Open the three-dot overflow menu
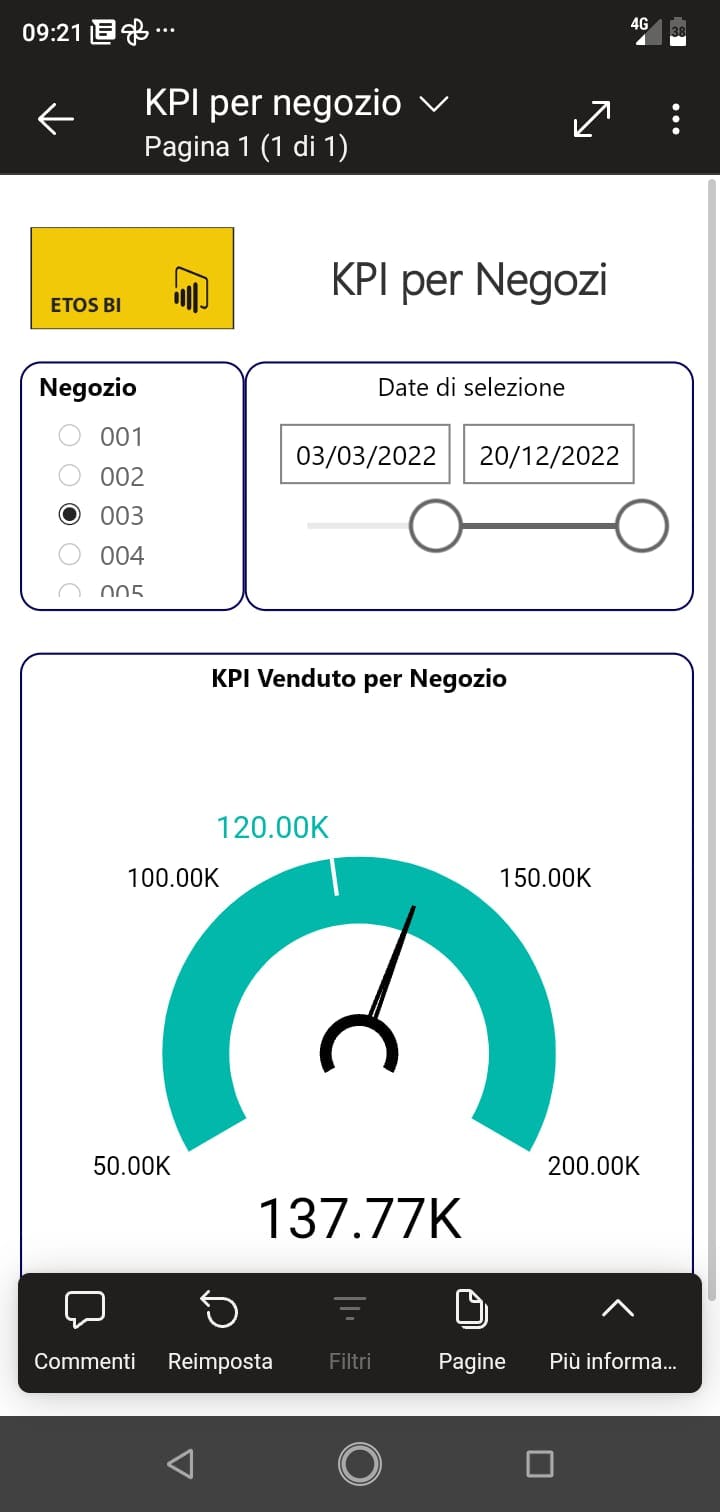720x1512 pixels. tap(676, 119)
